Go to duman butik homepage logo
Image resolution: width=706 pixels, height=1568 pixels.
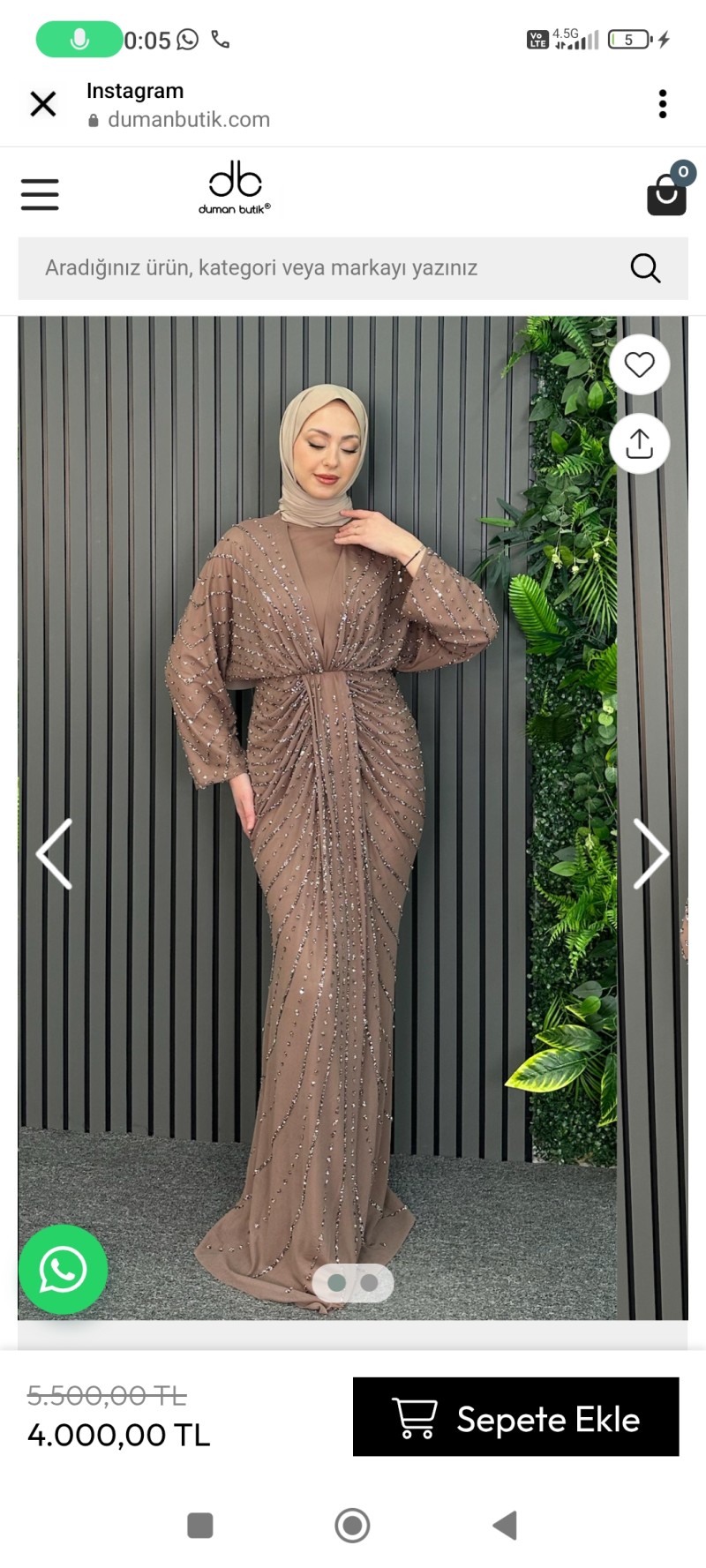pos(235,187)
